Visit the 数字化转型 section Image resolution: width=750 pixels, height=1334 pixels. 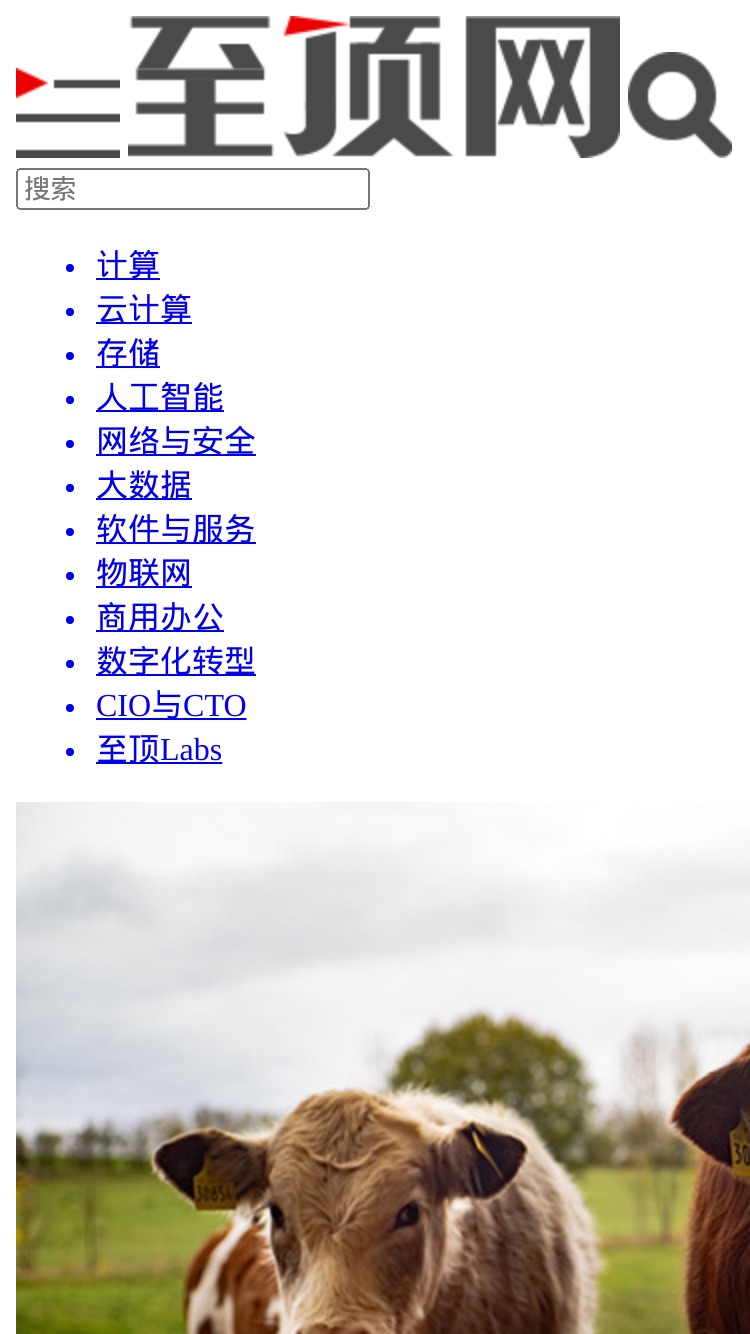pyautogui.click(x=176, y=662)
